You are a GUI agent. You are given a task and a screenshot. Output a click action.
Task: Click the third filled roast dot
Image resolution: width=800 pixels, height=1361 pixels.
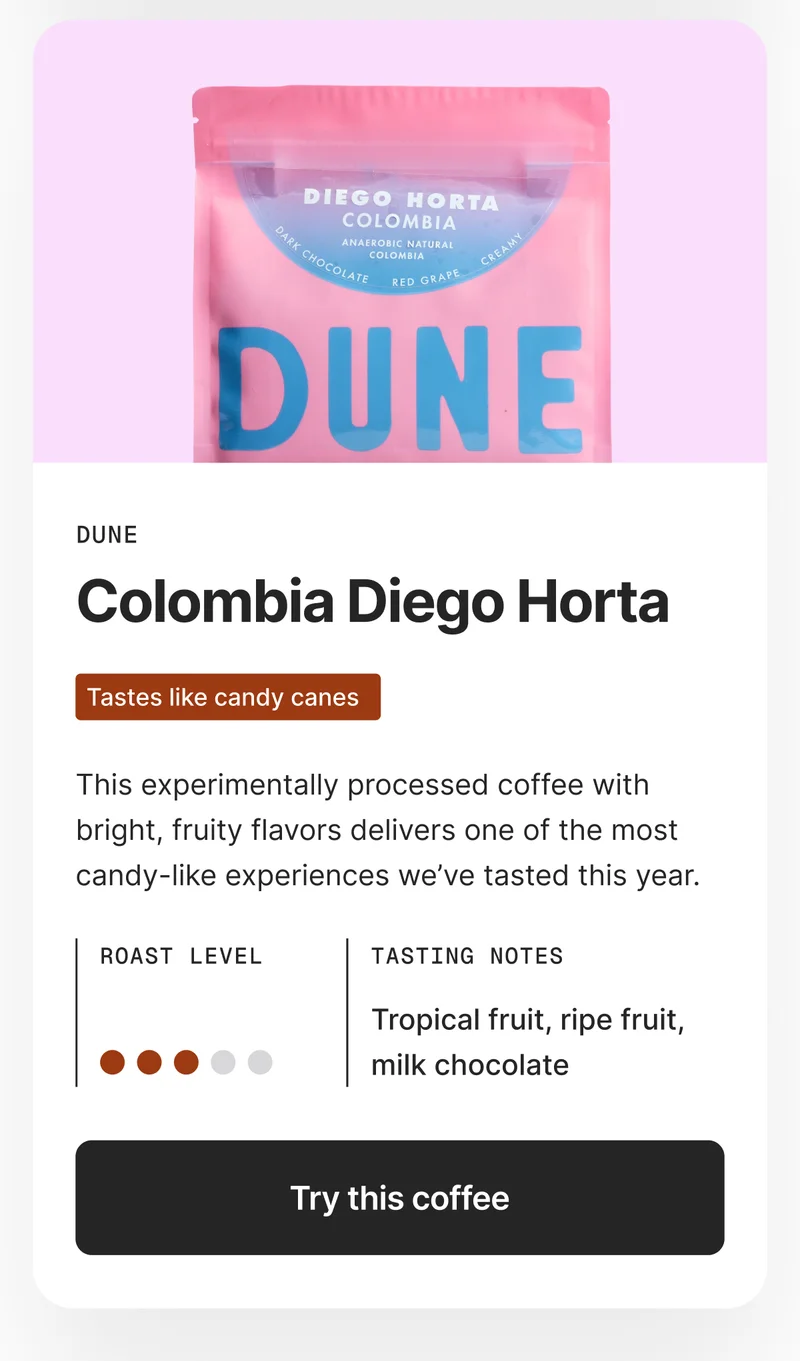188,1062
